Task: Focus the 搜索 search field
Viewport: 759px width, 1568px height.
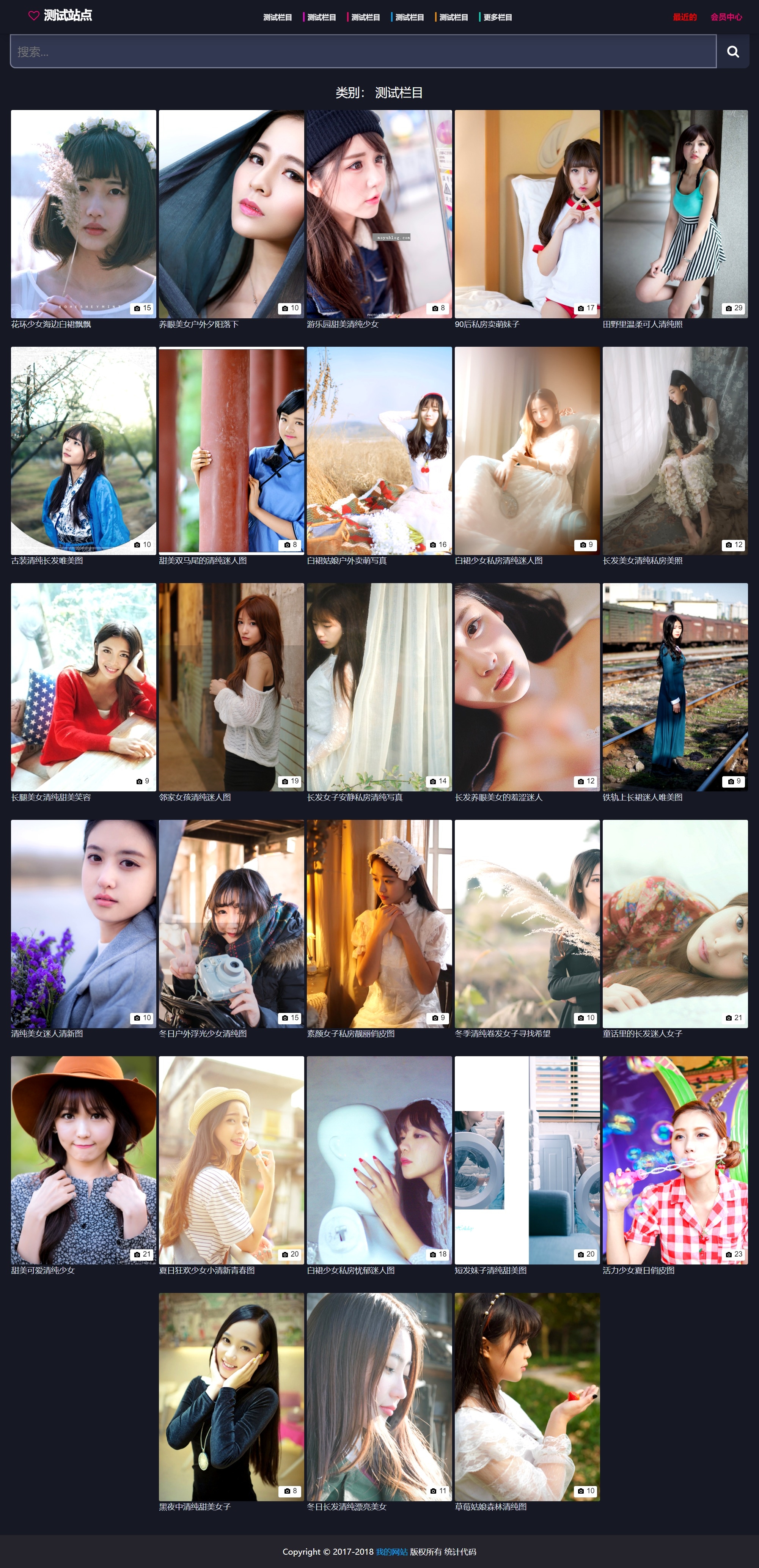Action: click(x=363, y=52)
